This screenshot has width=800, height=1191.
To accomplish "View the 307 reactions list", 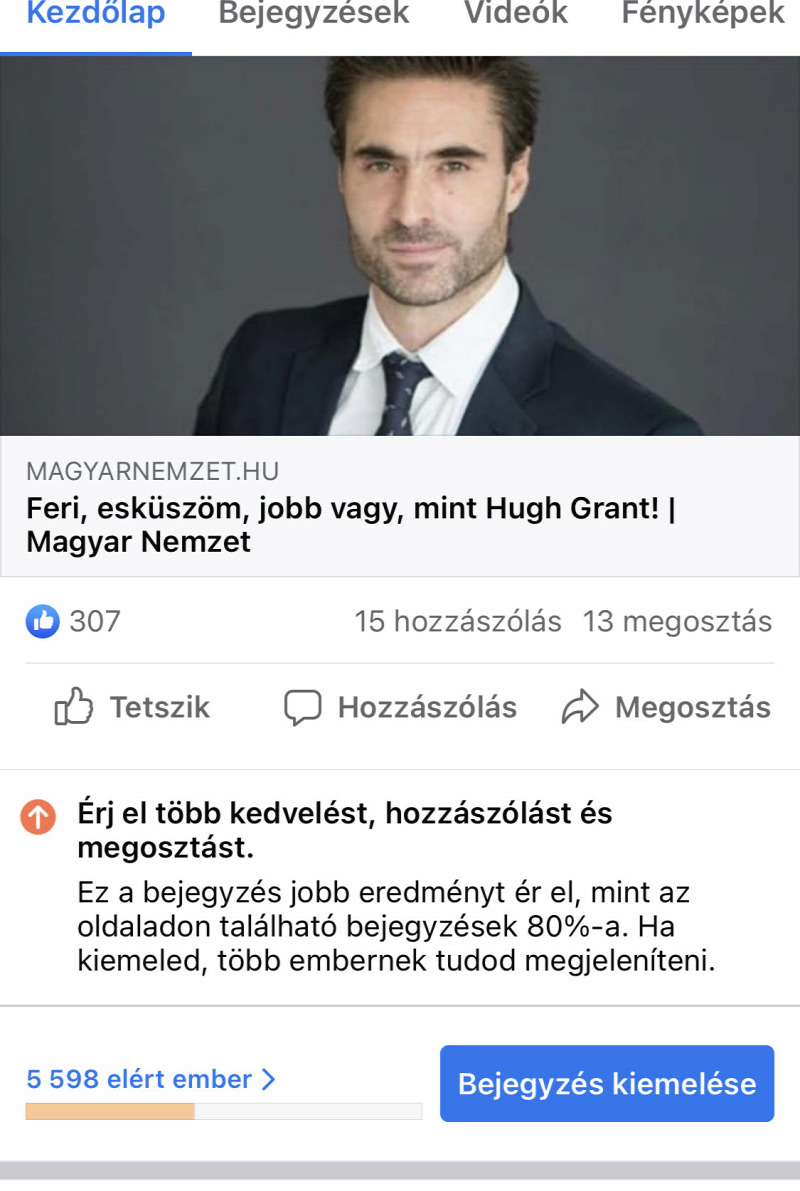I will click(x=74, y=622).
